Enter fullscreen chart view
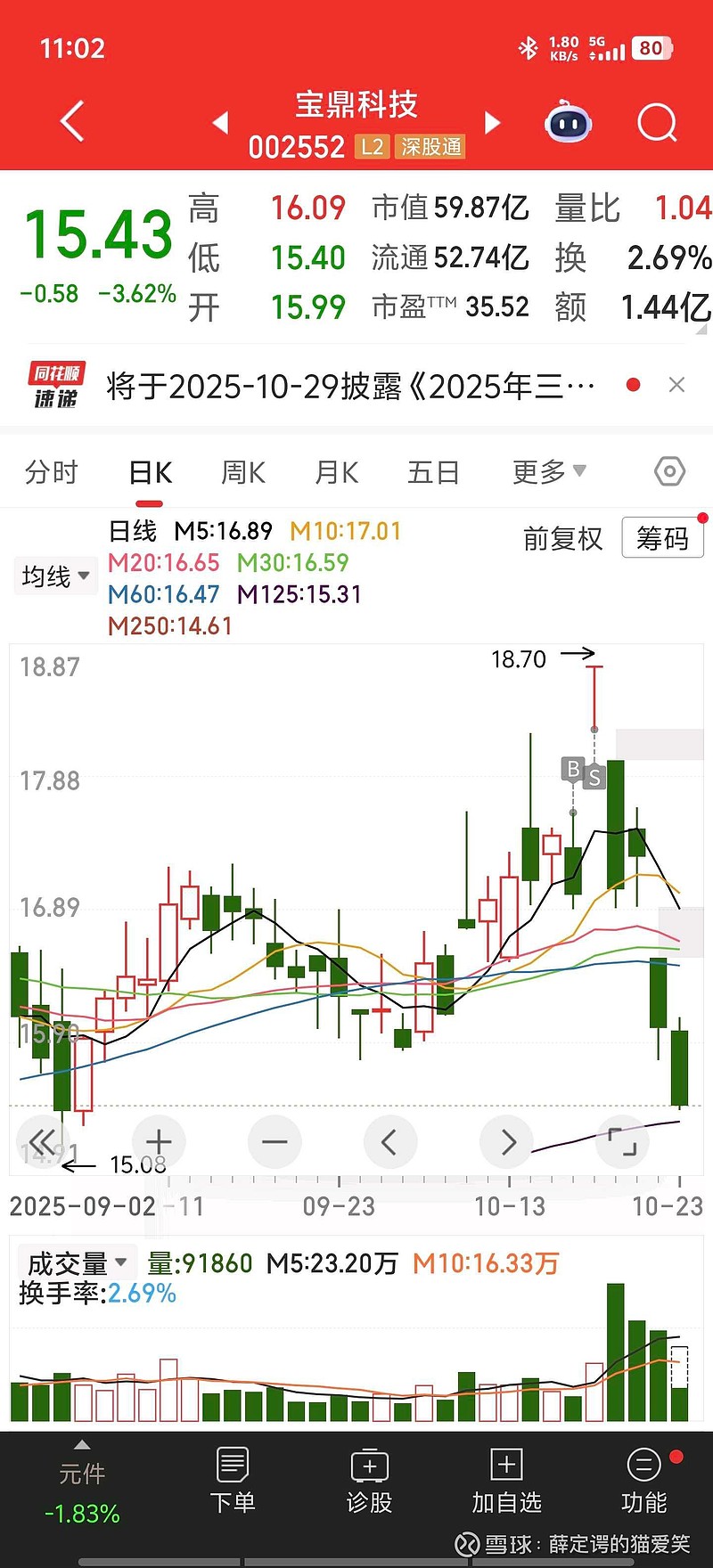 (x=622, y=1141)
